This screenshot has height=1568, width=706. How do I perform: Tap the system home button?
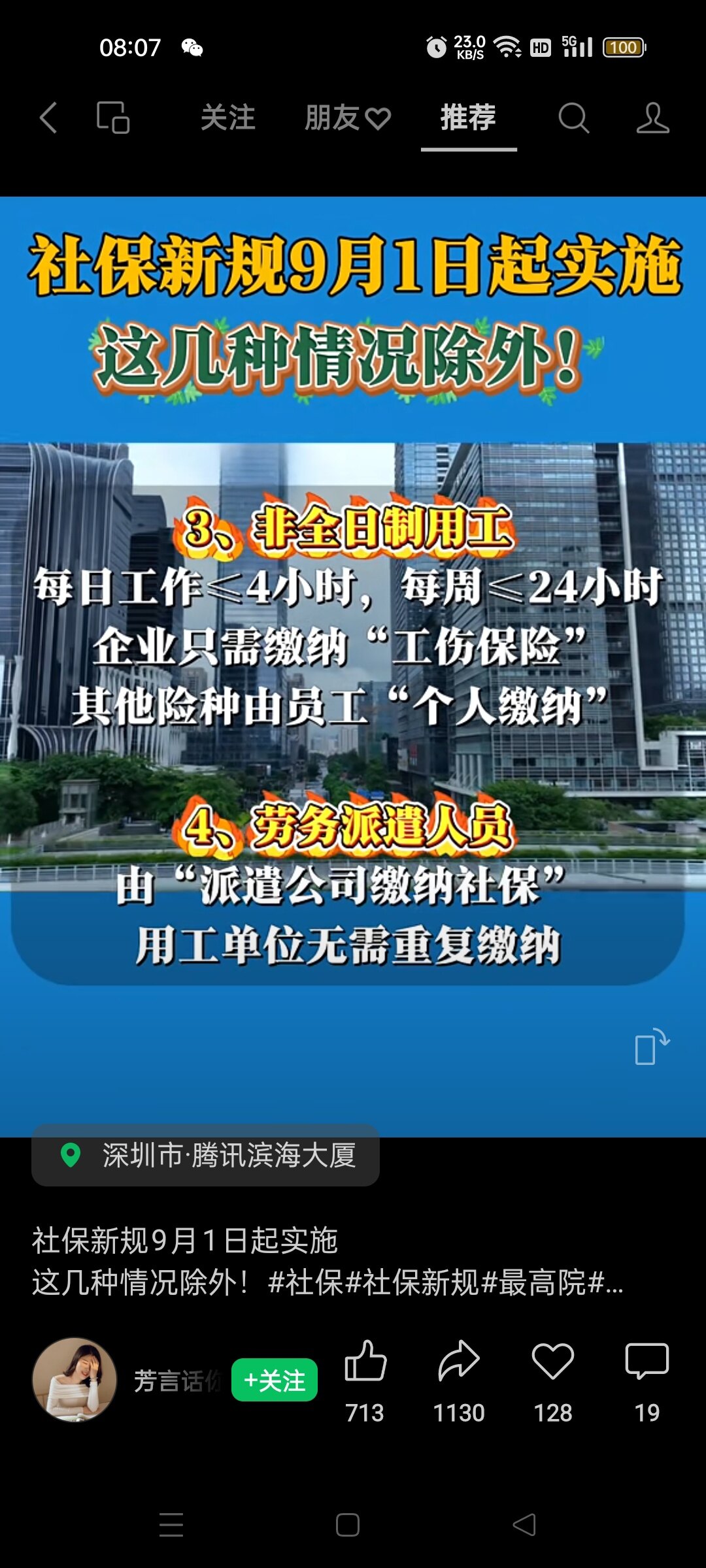click(x=348, y=1525)
